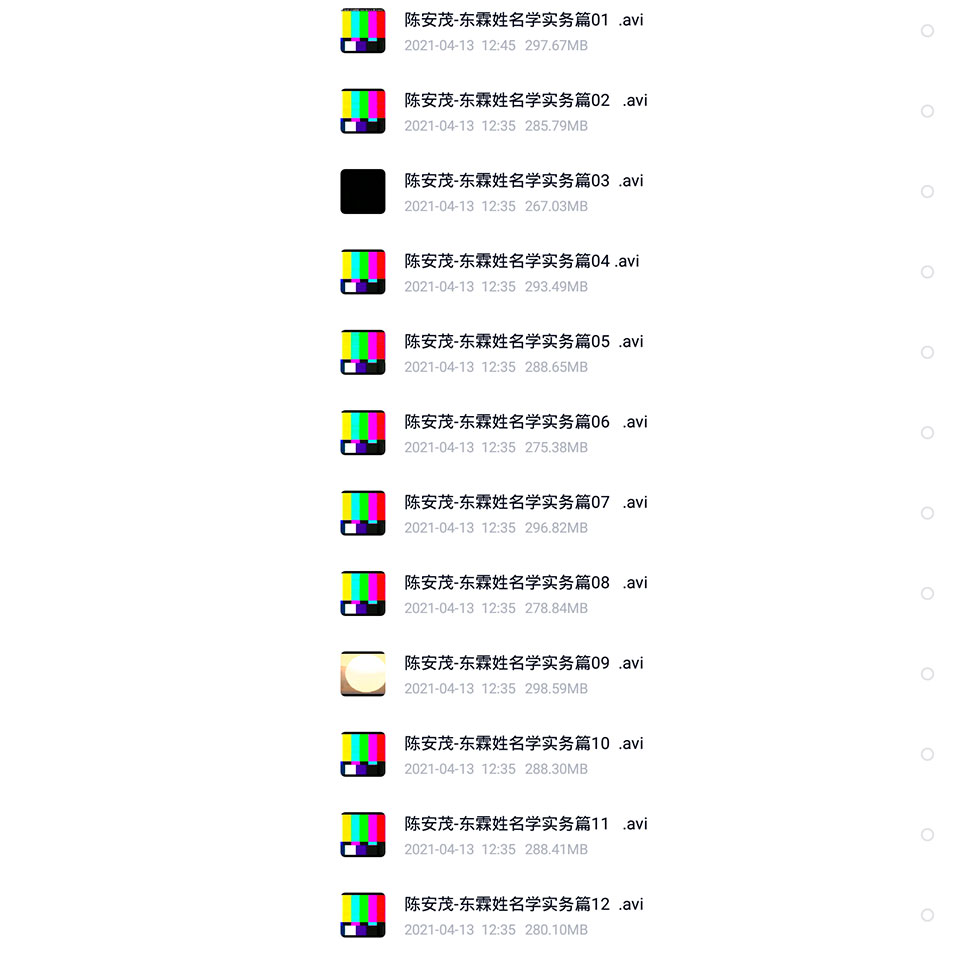The image size is (960, 960).
Task: Select the circle for 实务篇12 file
Action: [x=927, y=915]
